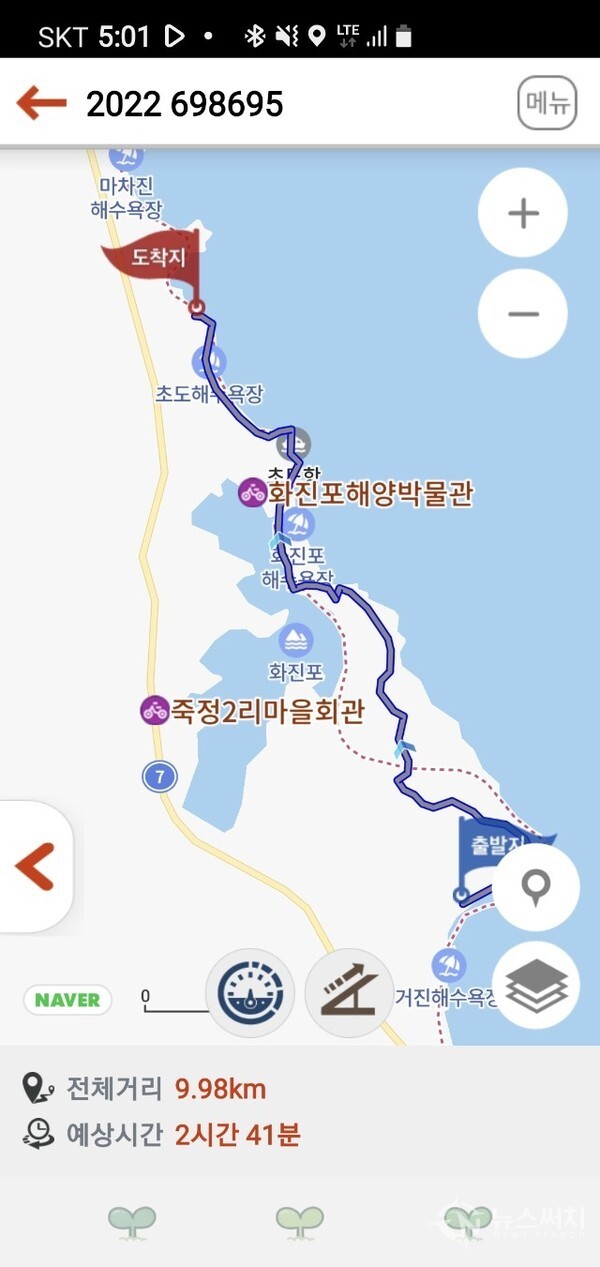600x1267 pixels.
Task: Go back with the orange arrow
Action: (x=42, y=103)
